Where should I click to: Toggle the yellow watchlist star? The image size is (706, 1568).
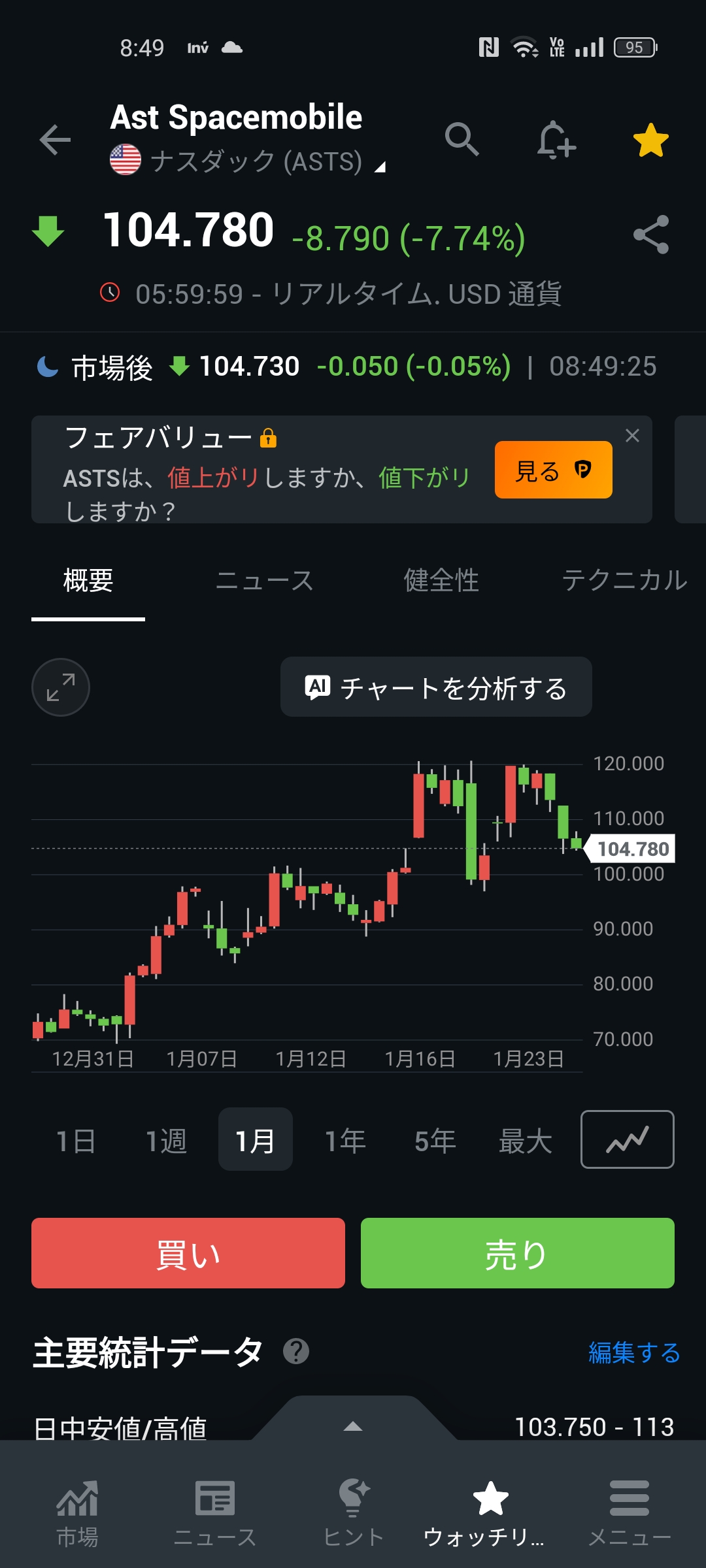(651, 140)
